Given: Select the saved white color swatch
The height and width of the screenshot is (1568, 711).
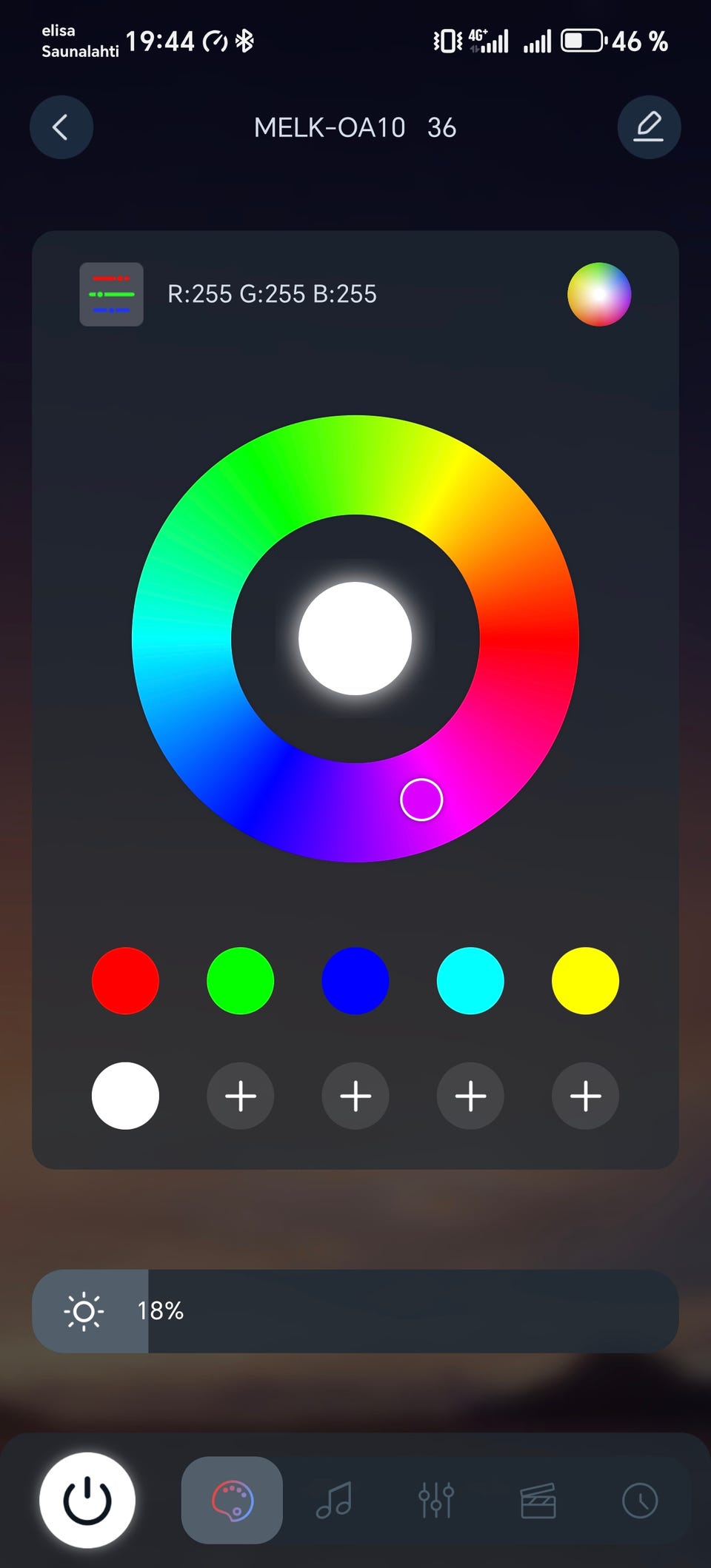Looking at the screenshot, I should pos(125,1096).
